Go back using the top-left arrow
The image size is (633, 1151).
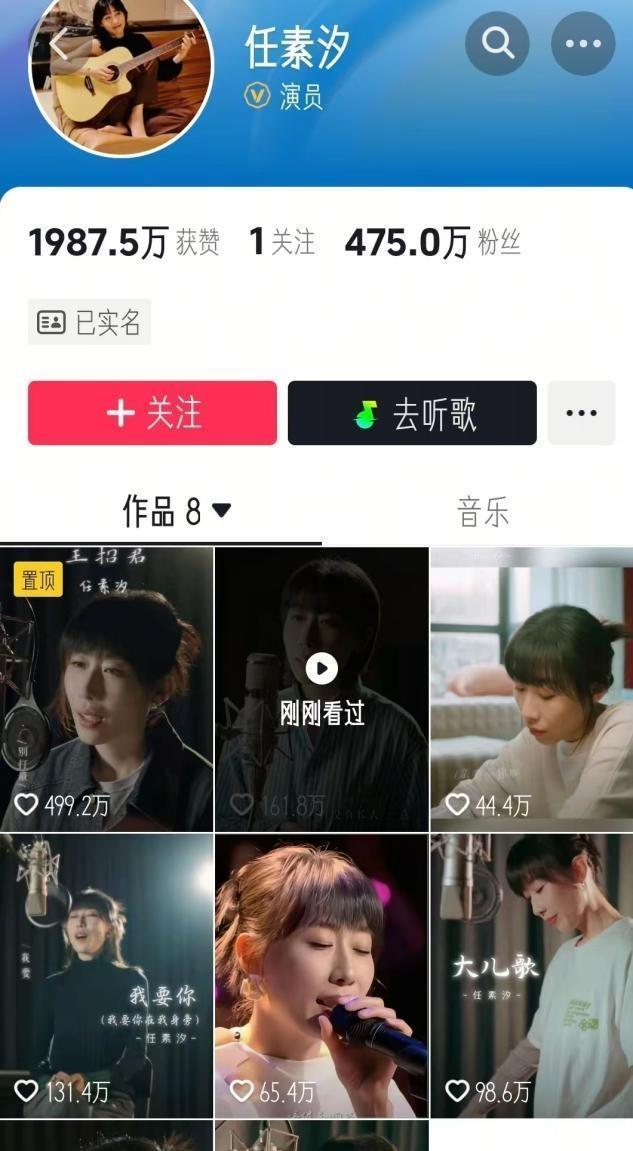pyautogui.click(x=58, y=44)
